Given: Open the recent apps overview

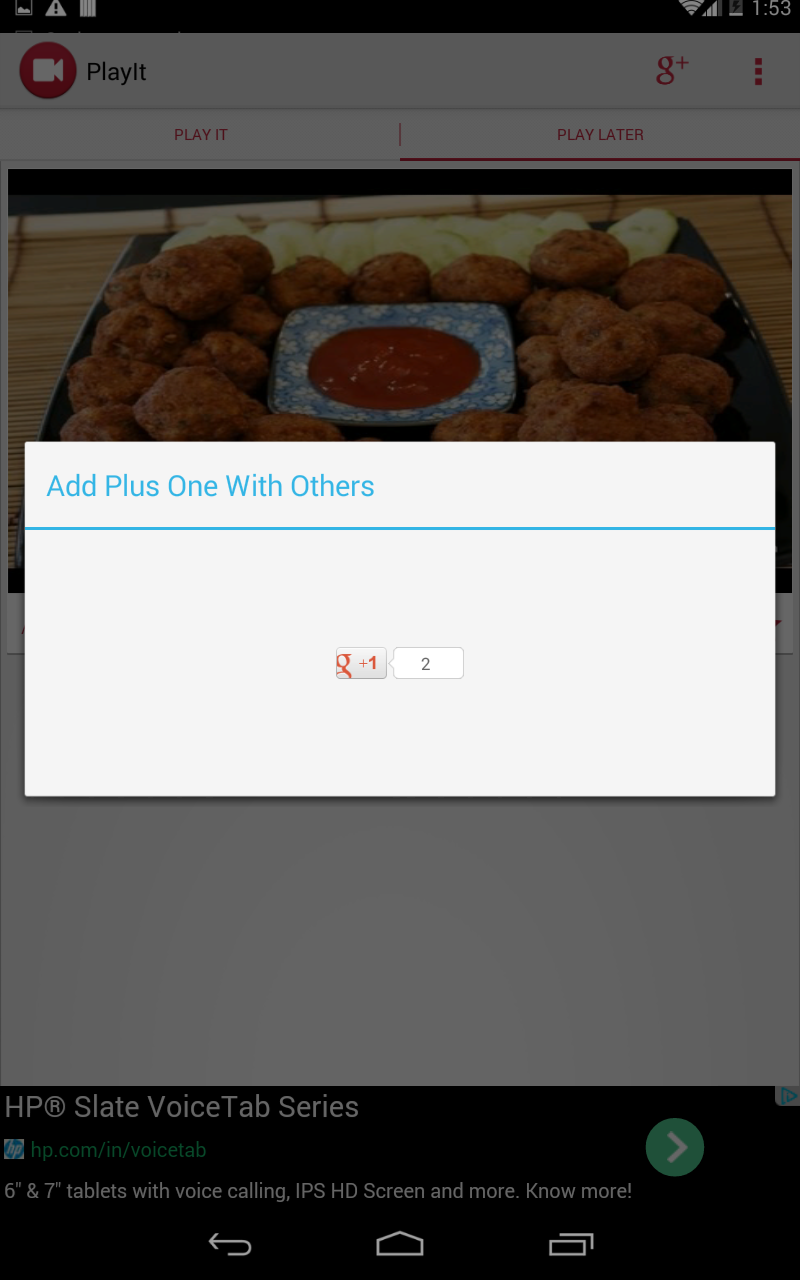Looking at the screenshot, I should pyautogui.click(x=571, y=1244).
